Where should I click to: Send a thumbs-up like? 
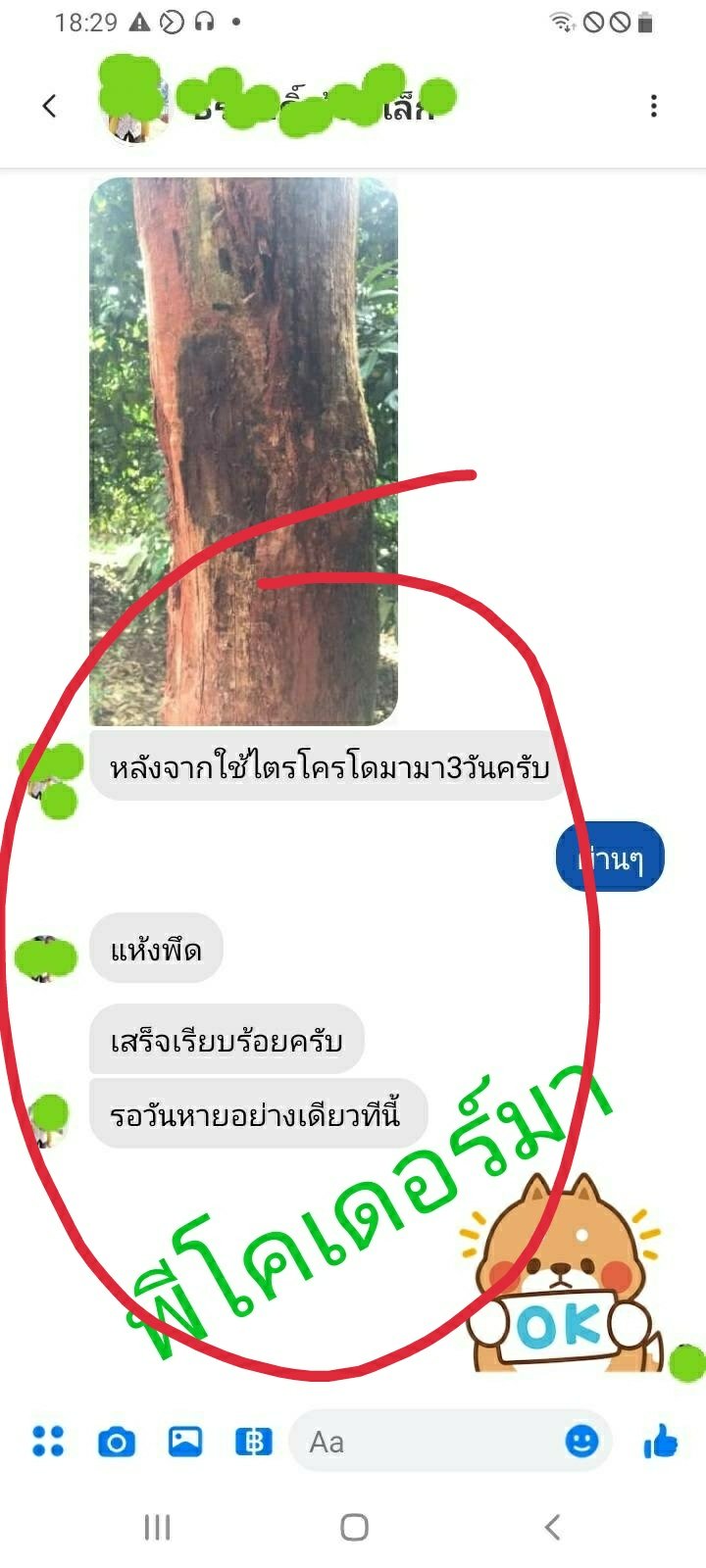(661, 1441)
